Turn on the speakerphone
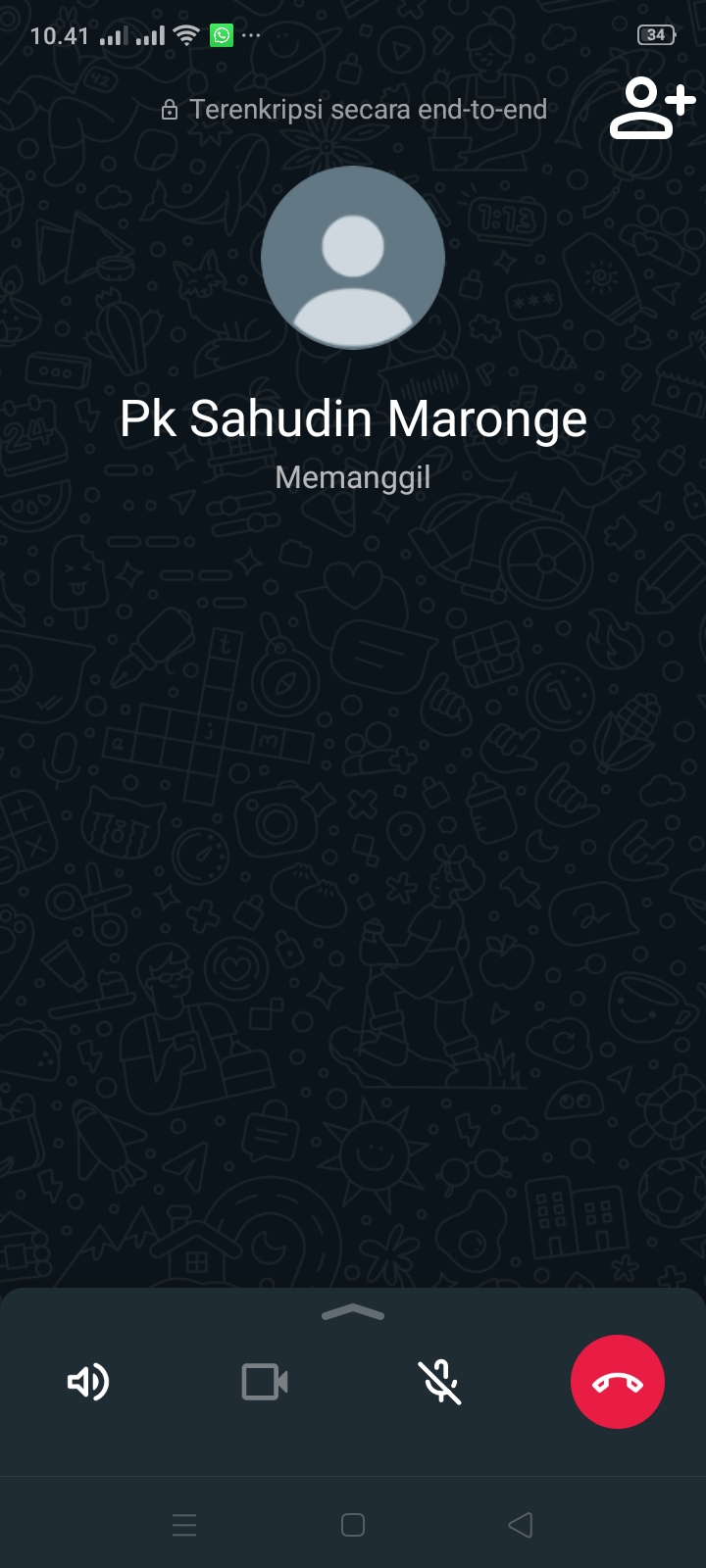706x1568 pixels. click(88, 1382)
